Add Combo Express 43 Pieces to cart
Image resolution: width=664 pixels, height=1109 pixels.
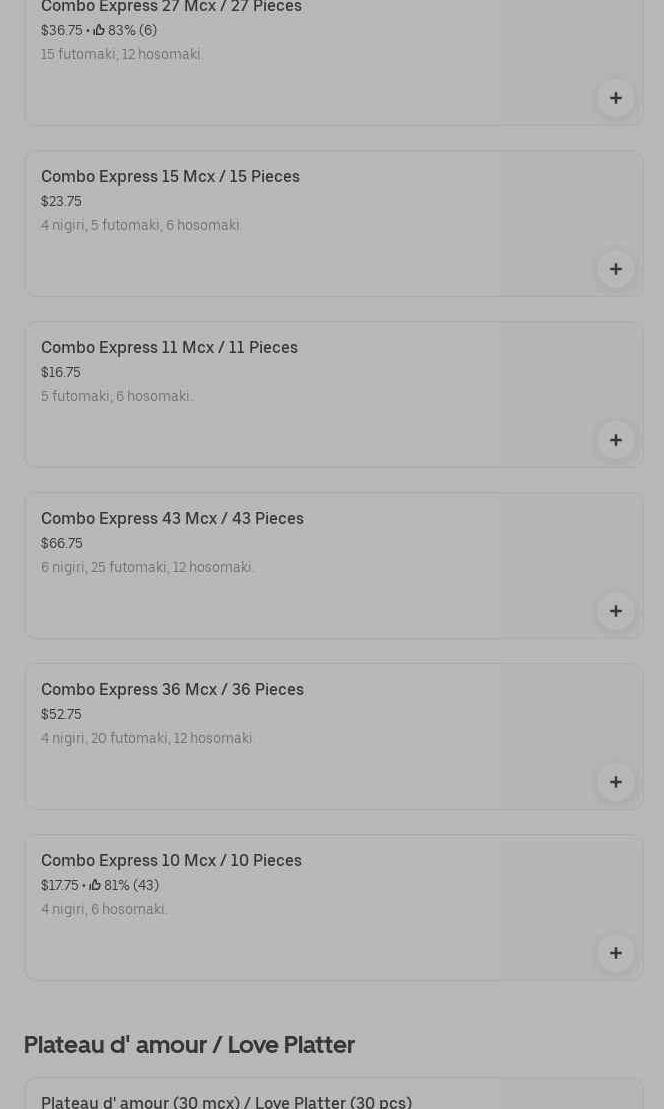[615, 611]
